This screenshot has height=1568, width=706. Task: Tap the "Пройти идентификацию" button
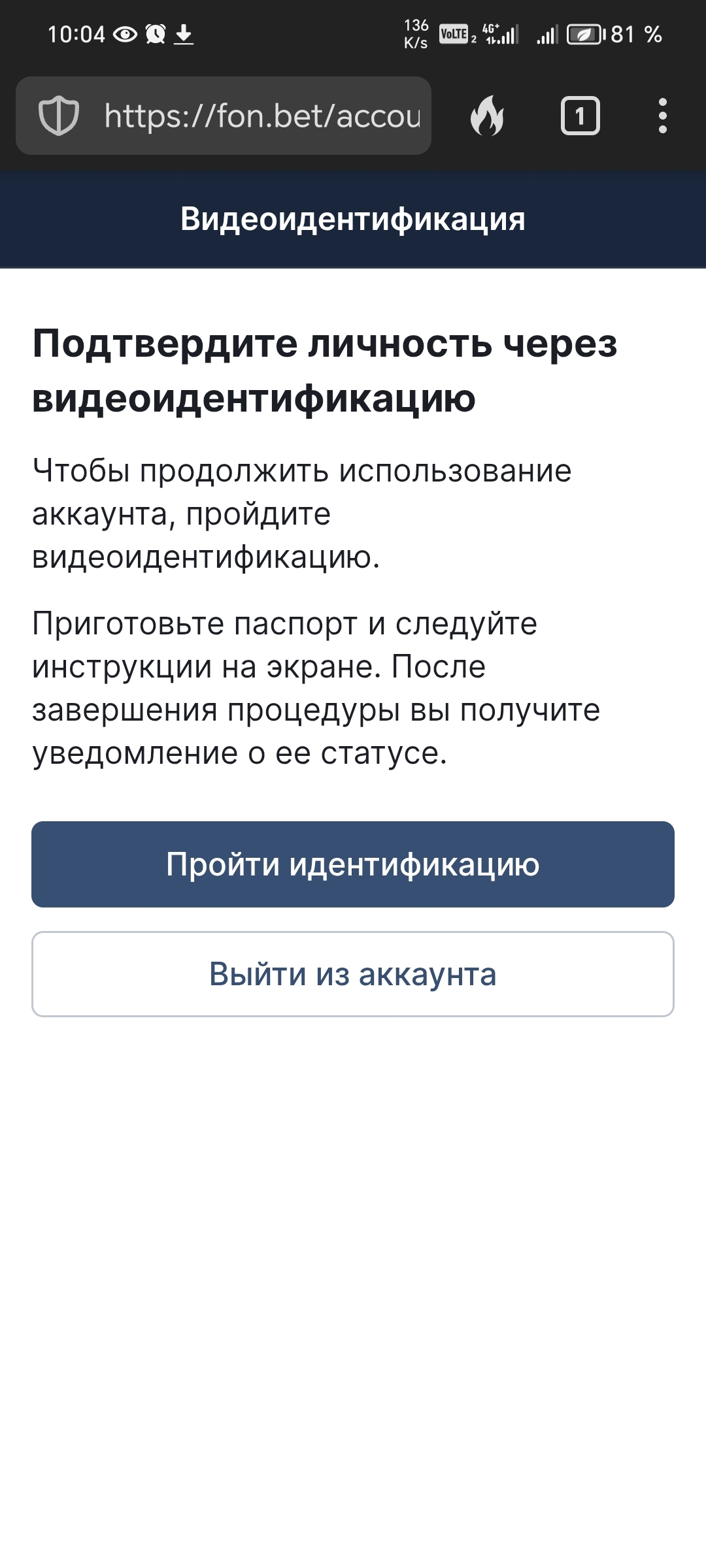coord(353,864)
